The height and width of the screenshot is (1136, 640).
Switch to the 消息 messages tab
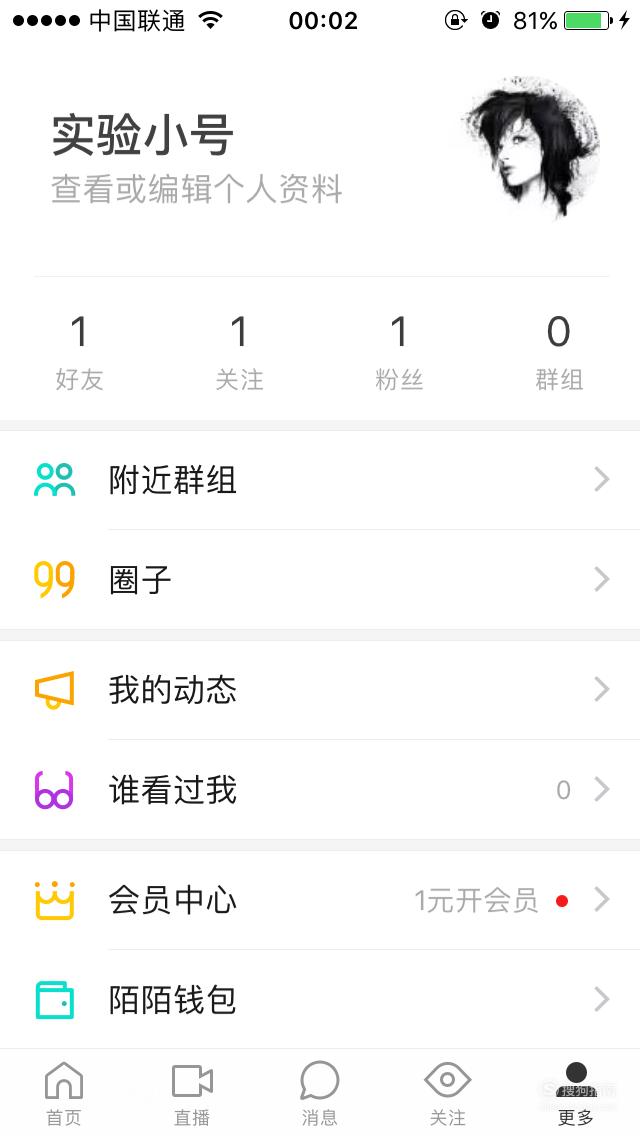click(x=320, y=1093)
